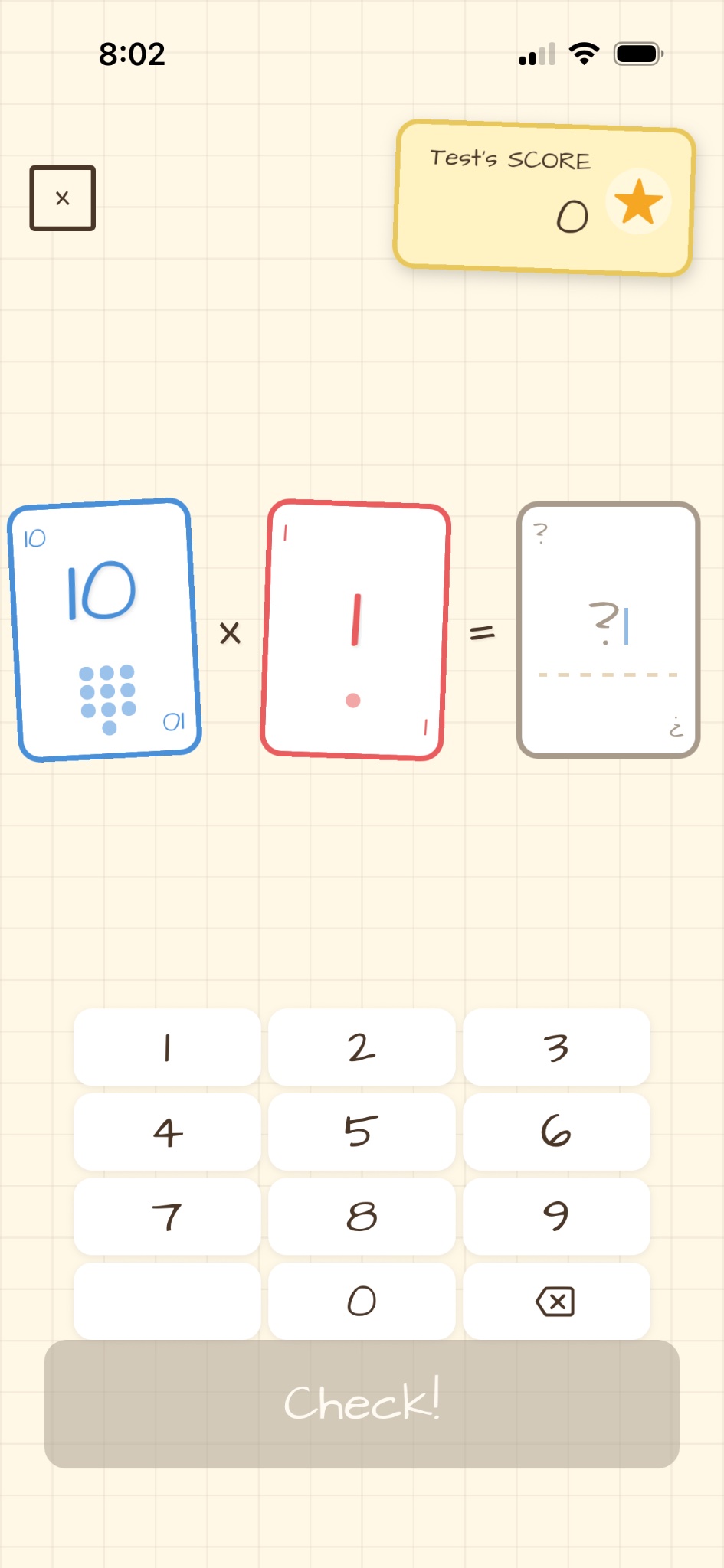This screenshot has height=1568, width=724.
Task: Type 6 using the number pad
Action: click(556, 1132)
